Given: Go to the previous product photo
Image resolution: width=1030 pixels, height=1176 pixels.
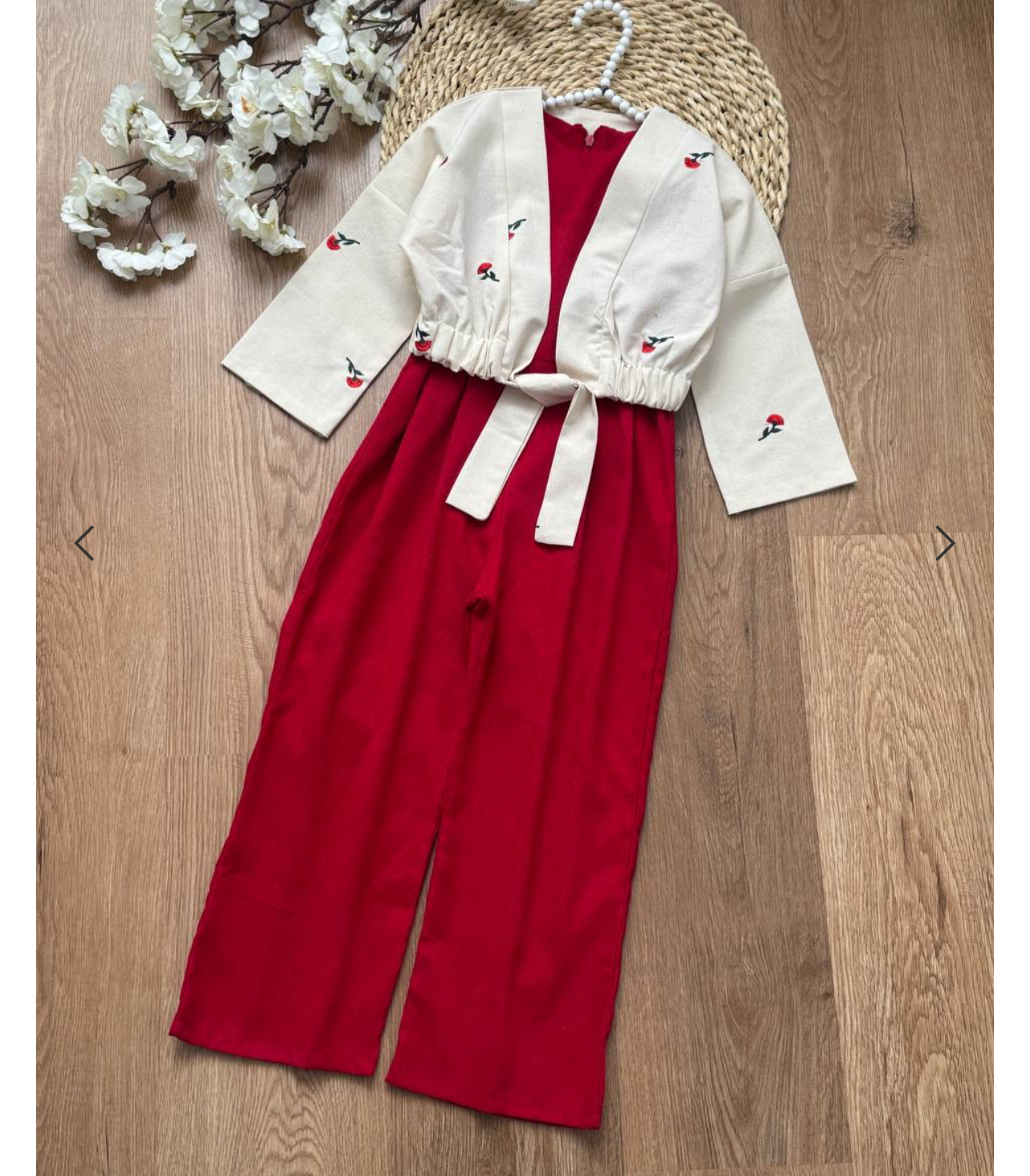Looking at the screenshot, I should pyautogui.click(x=84, y=544).
